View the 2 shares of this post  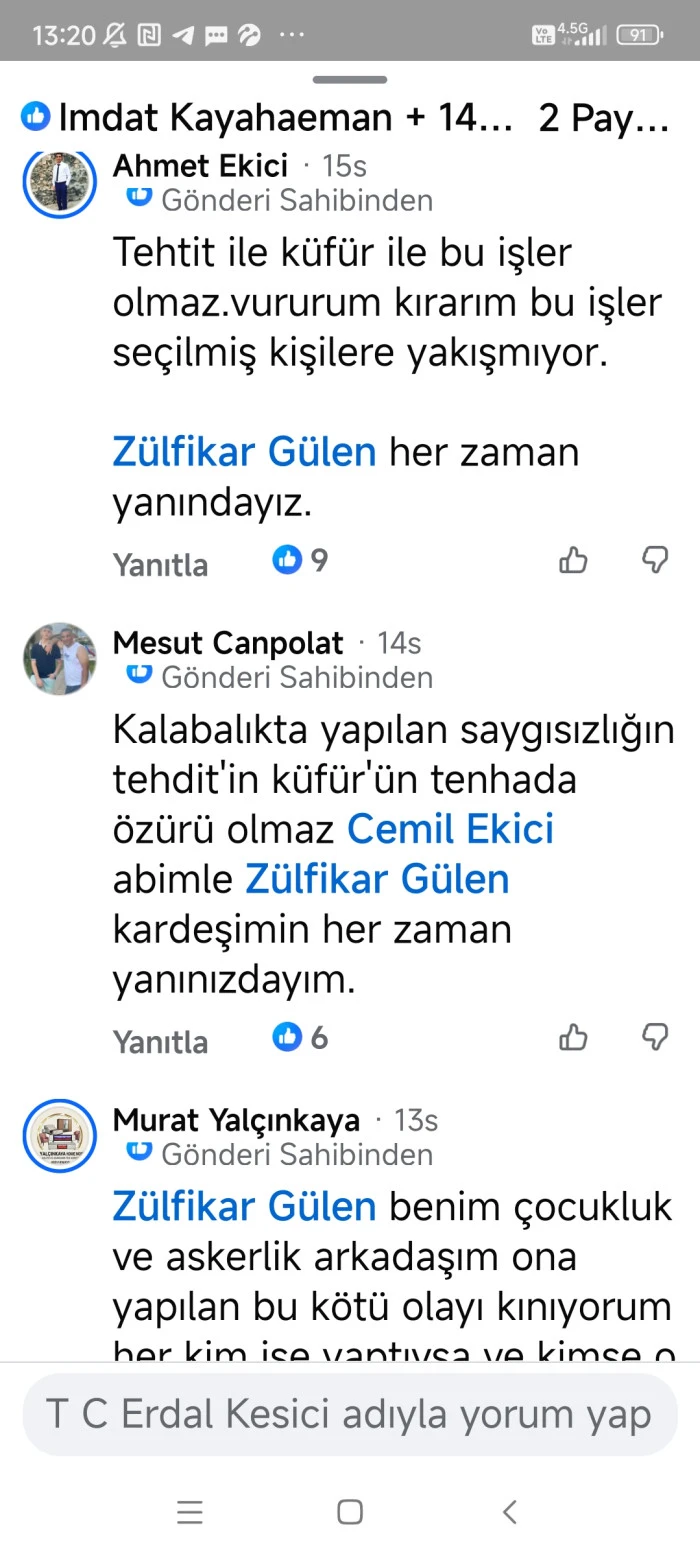pos(602,118)
